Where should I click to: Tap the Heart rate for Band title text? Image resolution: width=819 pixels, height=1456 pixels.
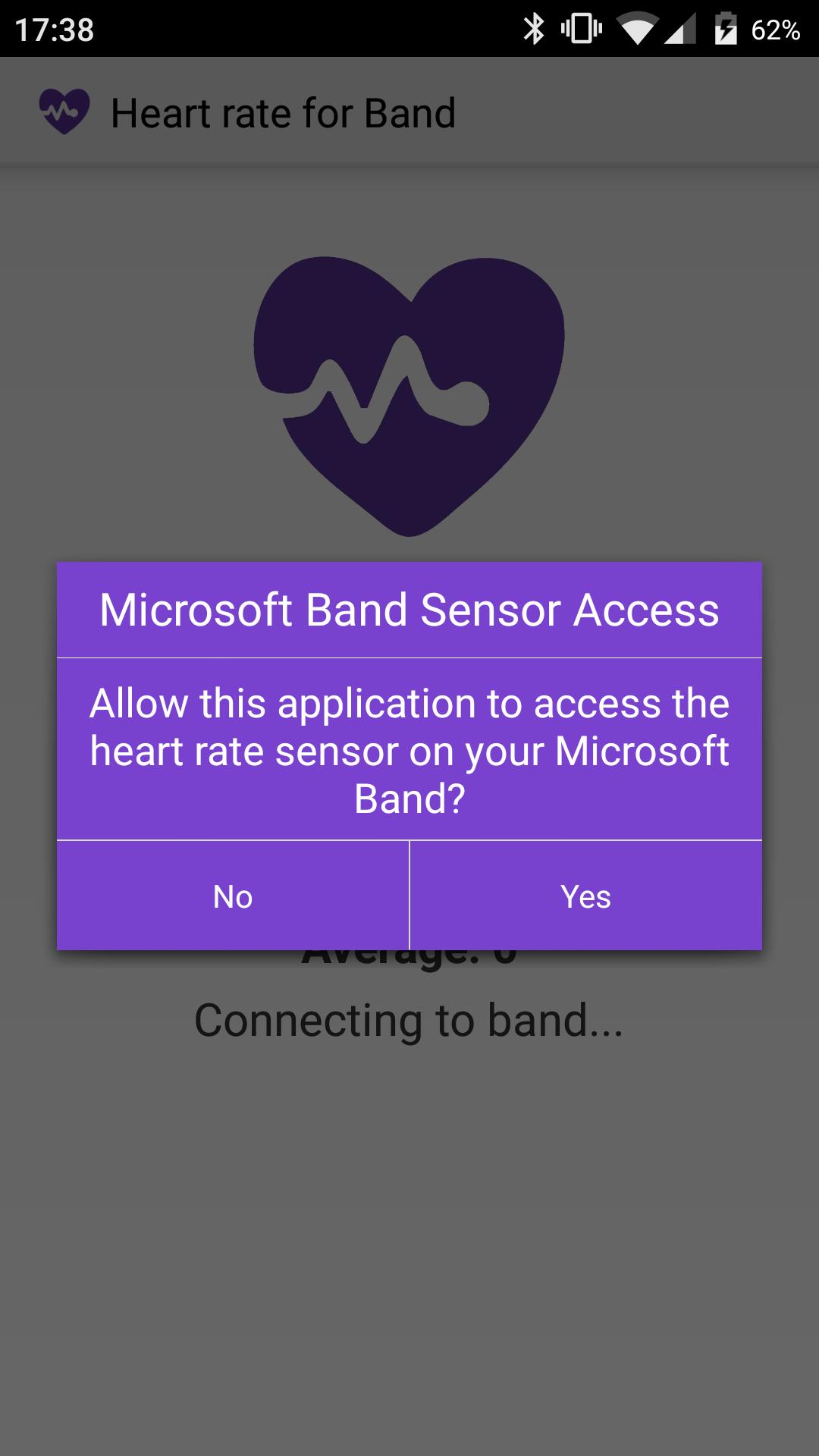tap(284, 112)
